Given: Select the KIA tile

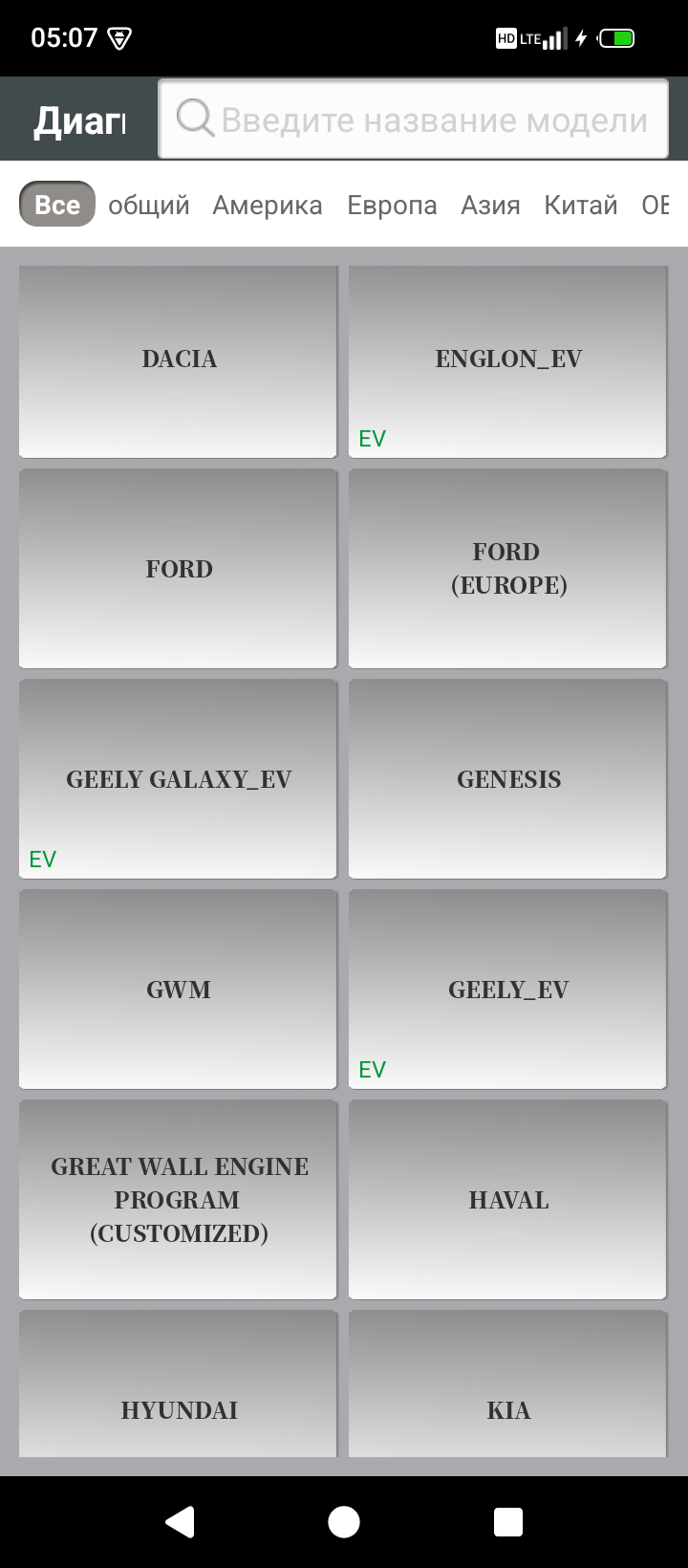Looking at the screenshot, I should click(x=507, y=1396).
